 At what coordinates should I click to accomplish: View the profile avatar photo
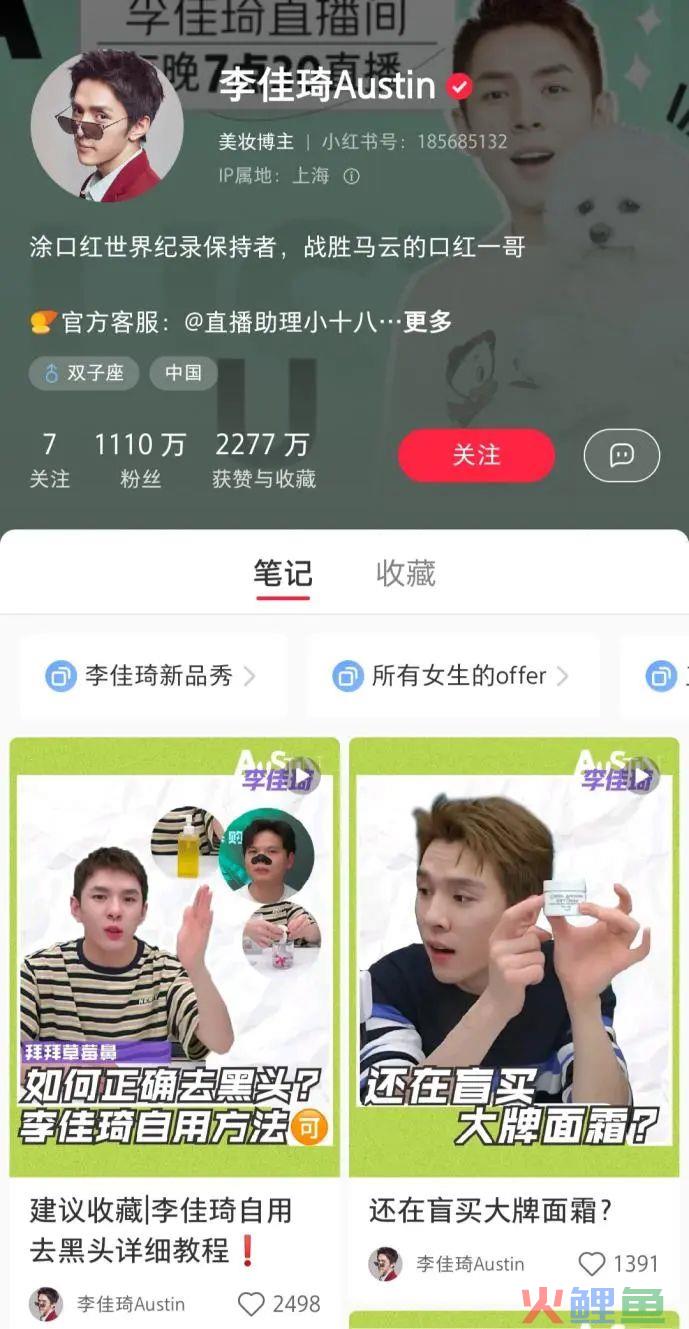[x=107, y=127]
